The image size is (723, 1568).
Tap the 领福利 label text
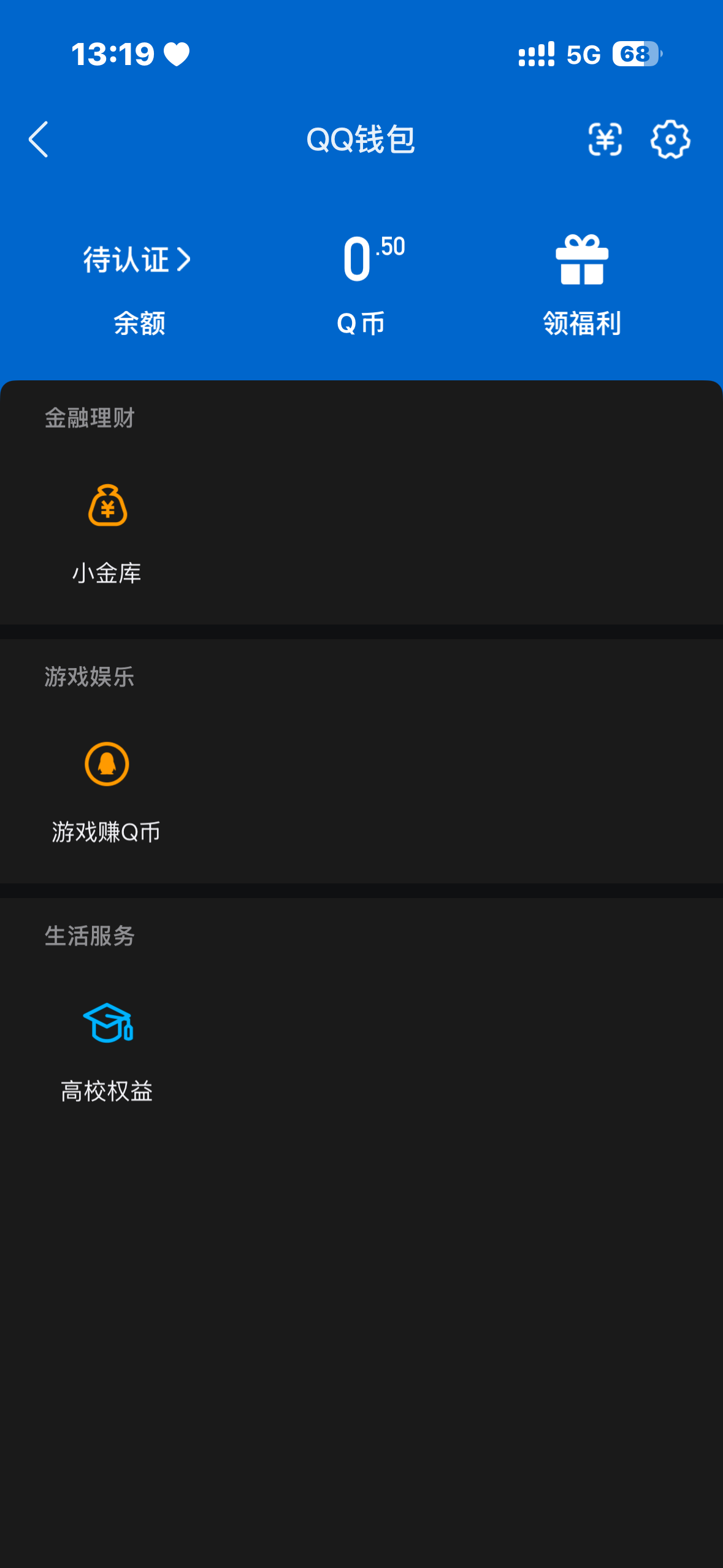[581, 323]
